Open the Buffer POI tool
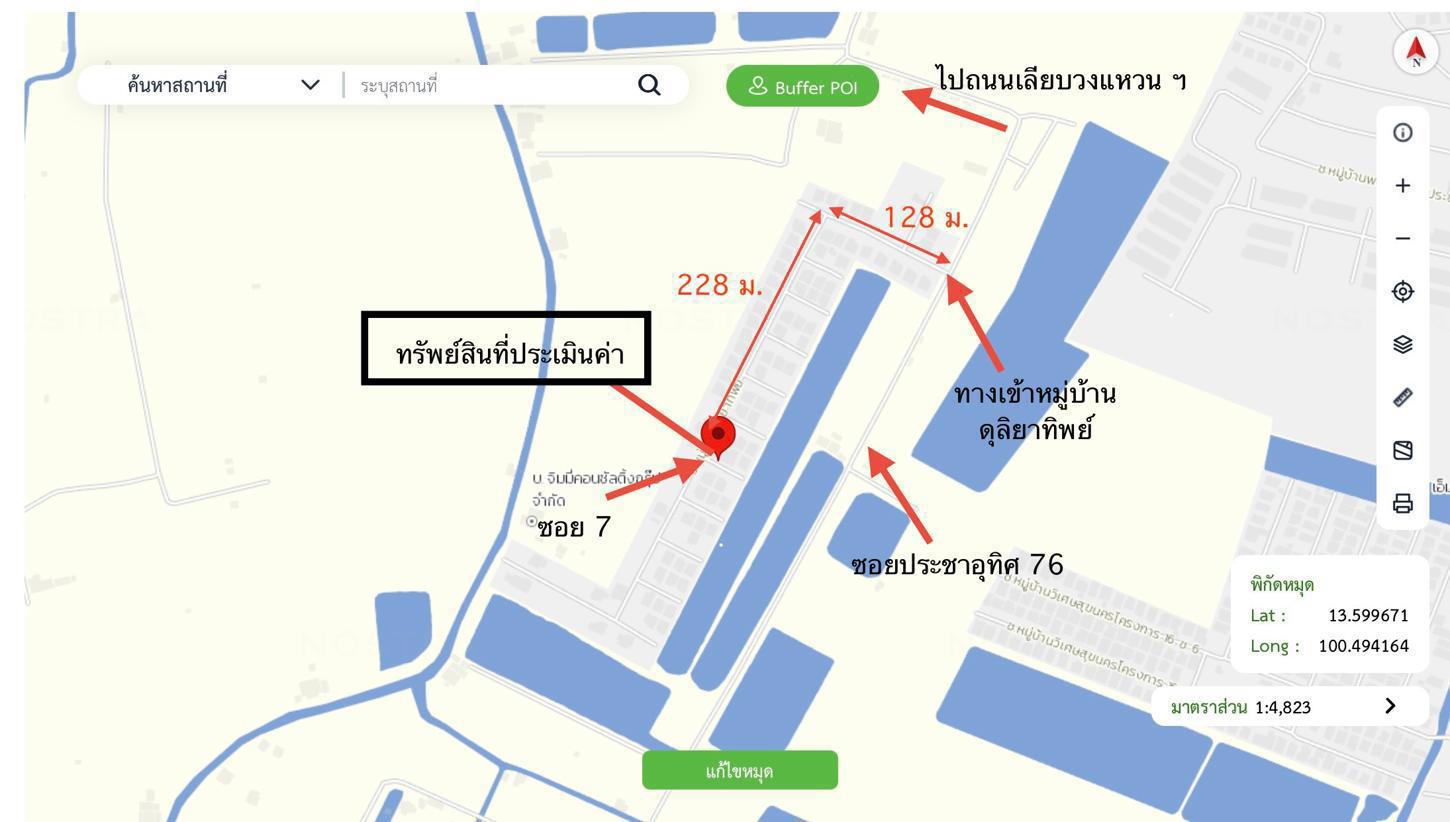Screen dimensions: 1450x822 [803, 87]
